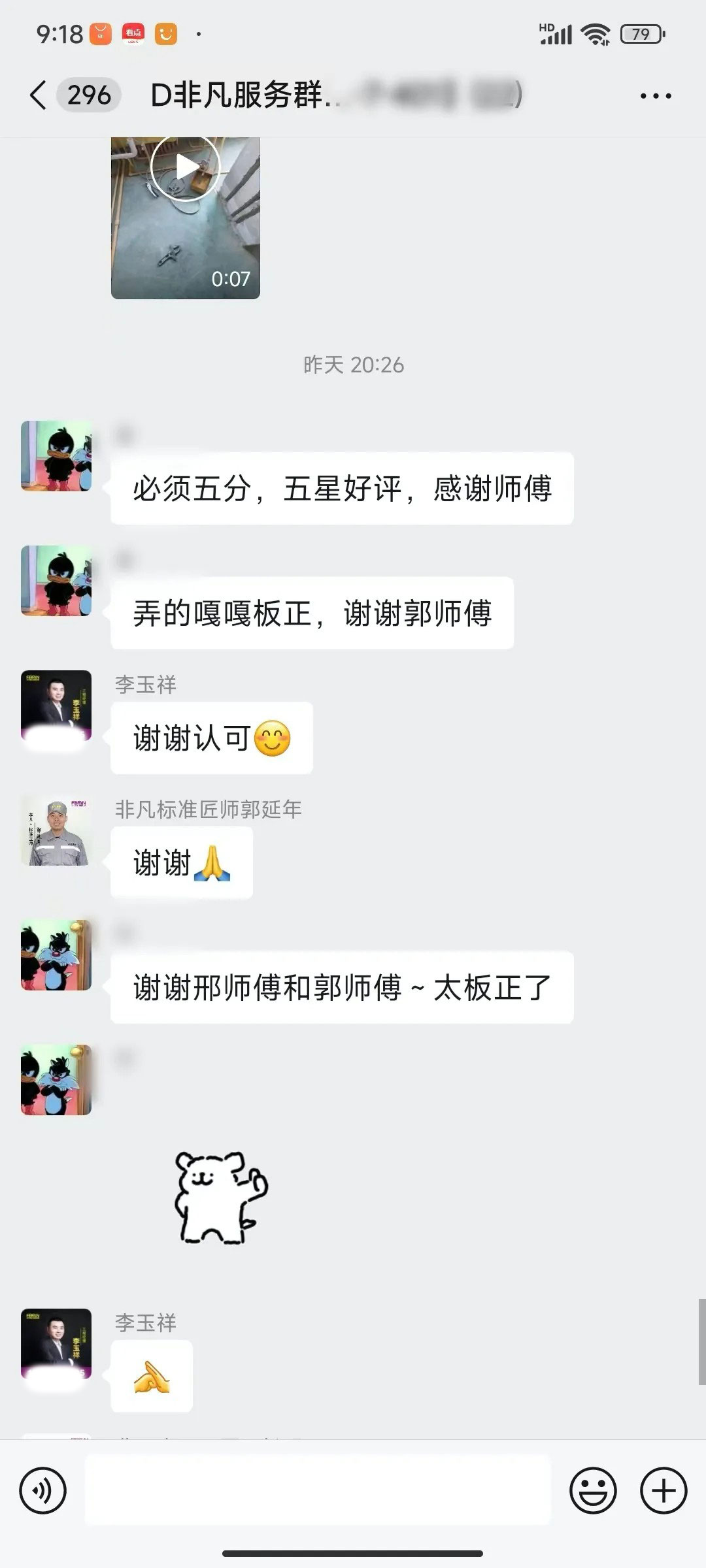Go back to the chat list

38,95
